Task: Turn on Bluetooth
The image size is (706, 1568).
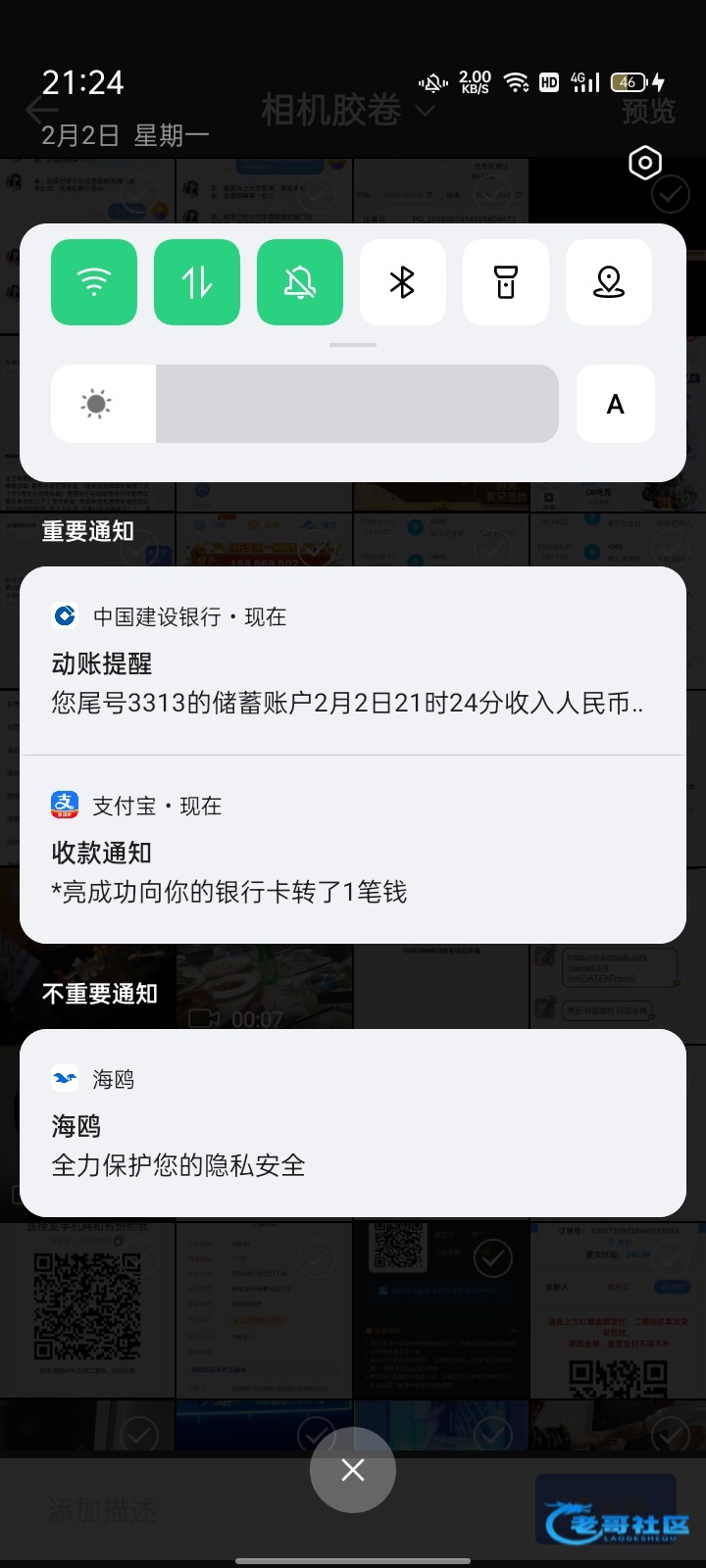Action: pos(403,282)
